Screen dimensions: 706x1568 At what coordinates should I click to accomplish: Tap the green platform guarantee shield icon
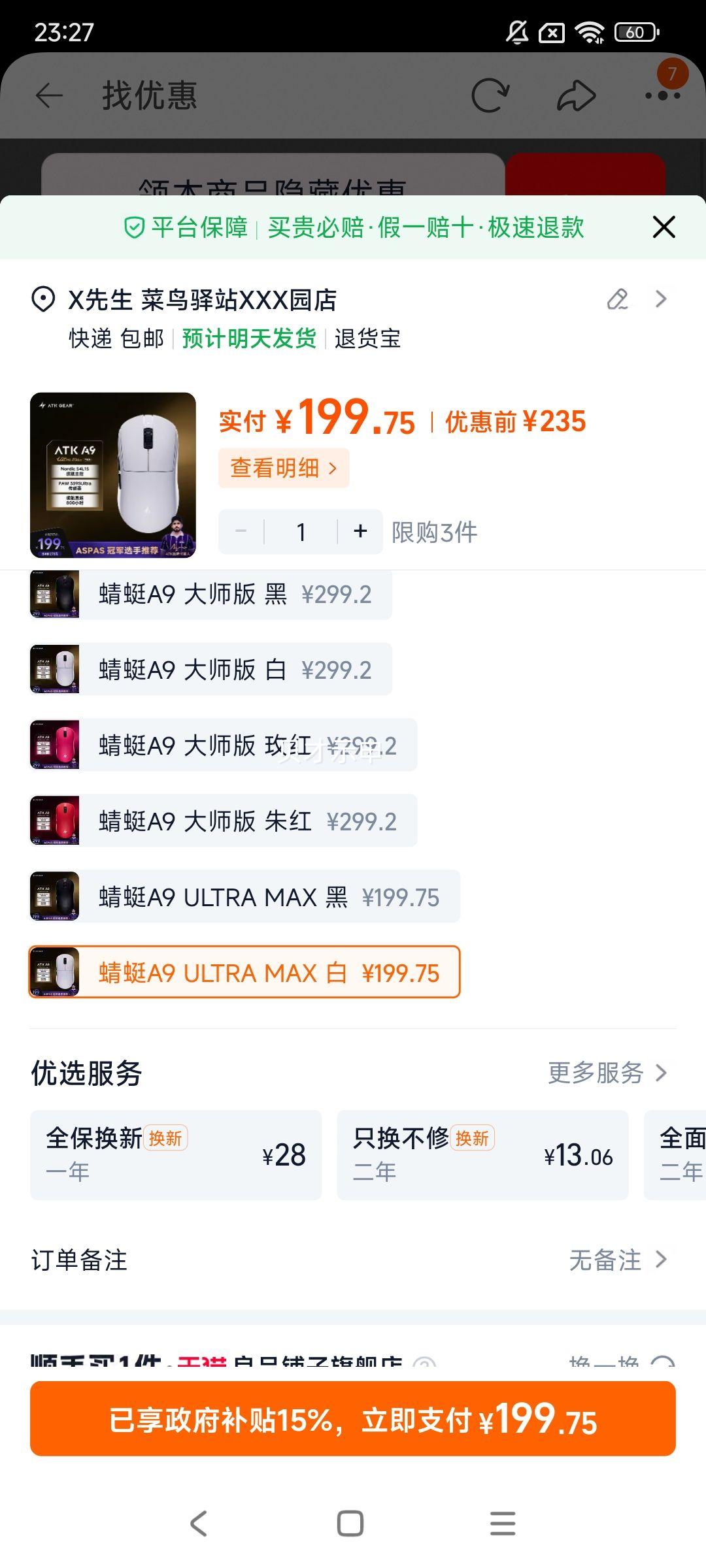tap(134, 229)
